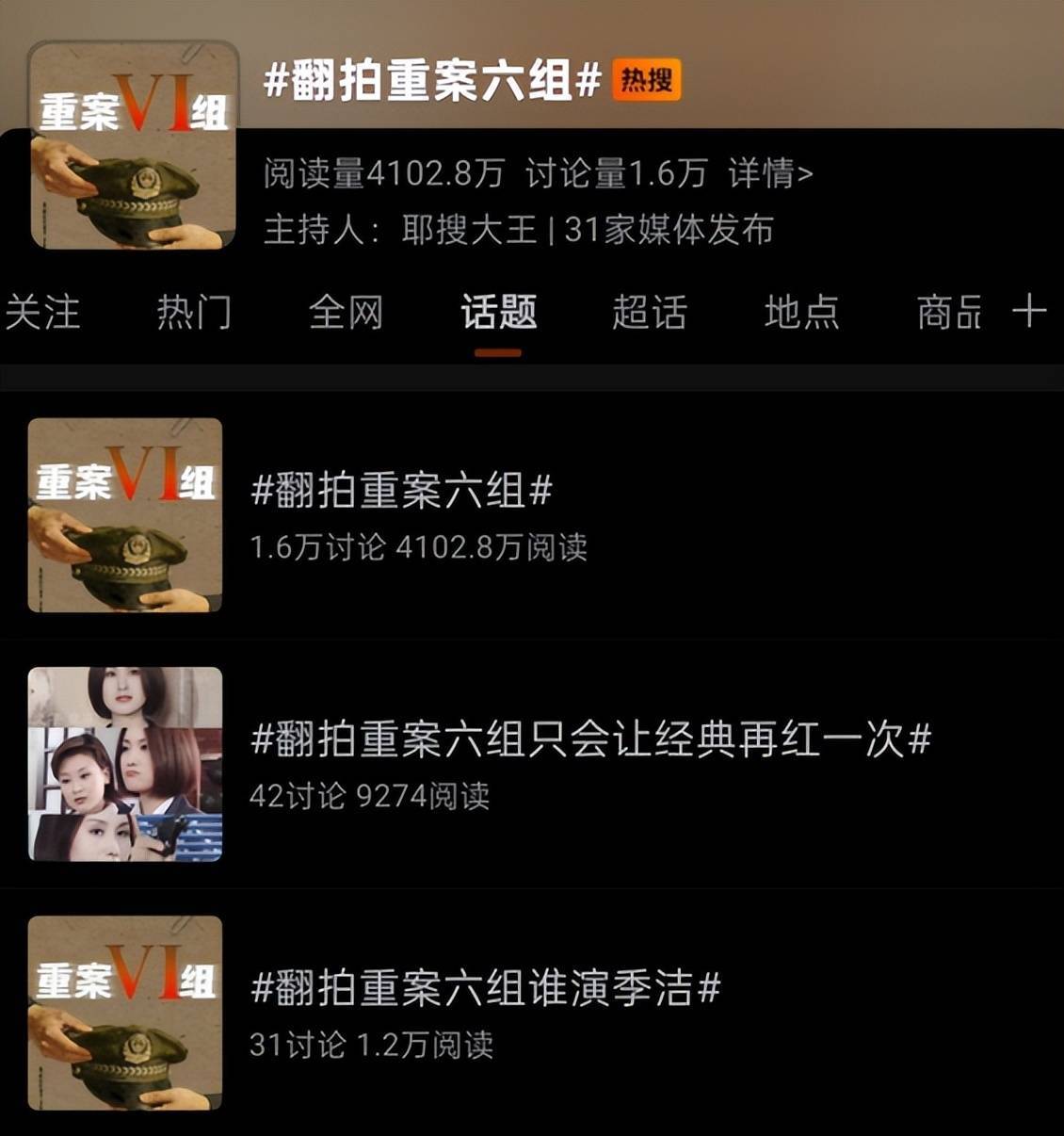Open 详情 details link
The height and width of the screenshot is (1136, 1064).
[769, 173]
